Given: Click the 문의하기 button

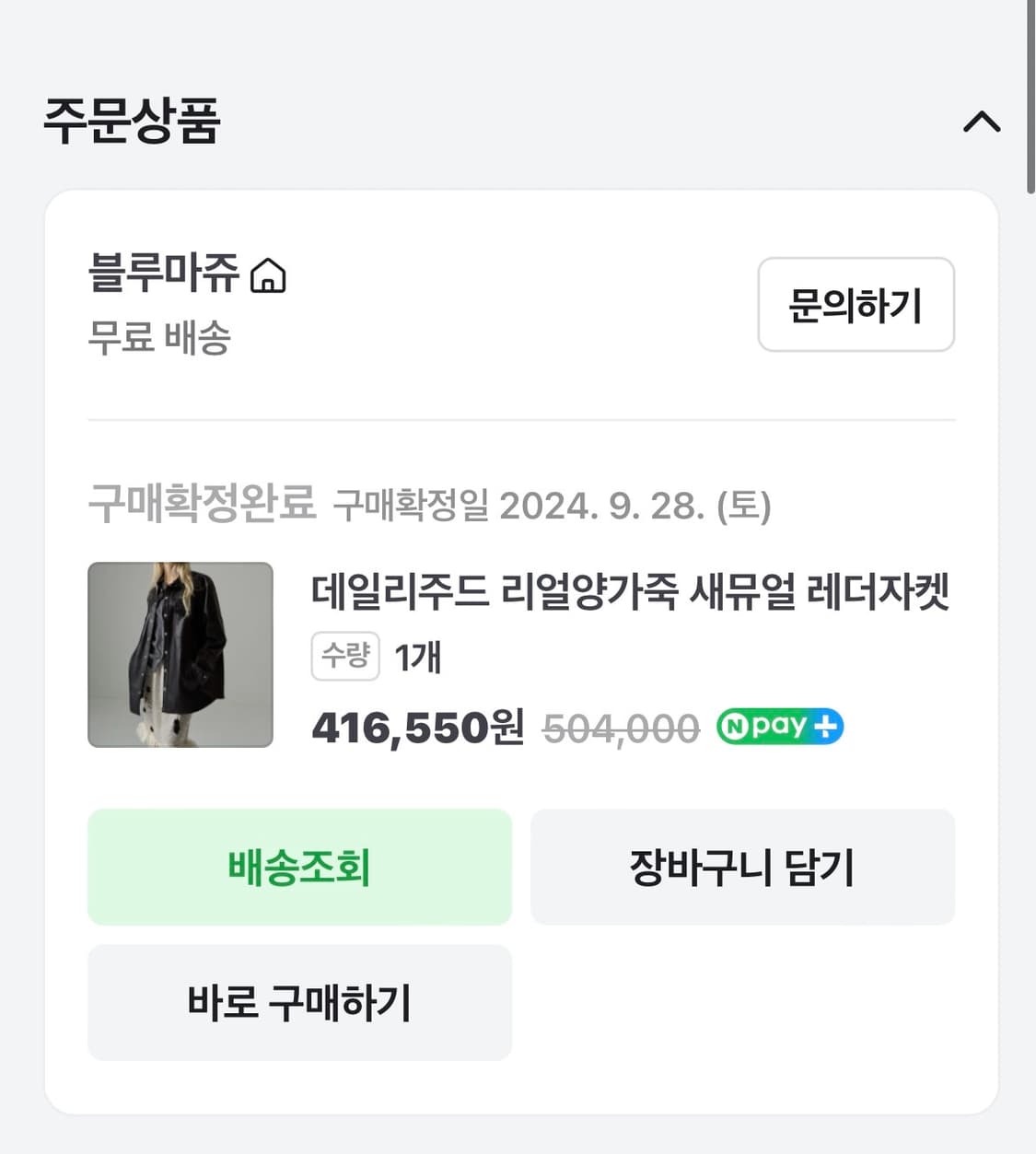Looking at the screenshot, I should coord(856,305).
